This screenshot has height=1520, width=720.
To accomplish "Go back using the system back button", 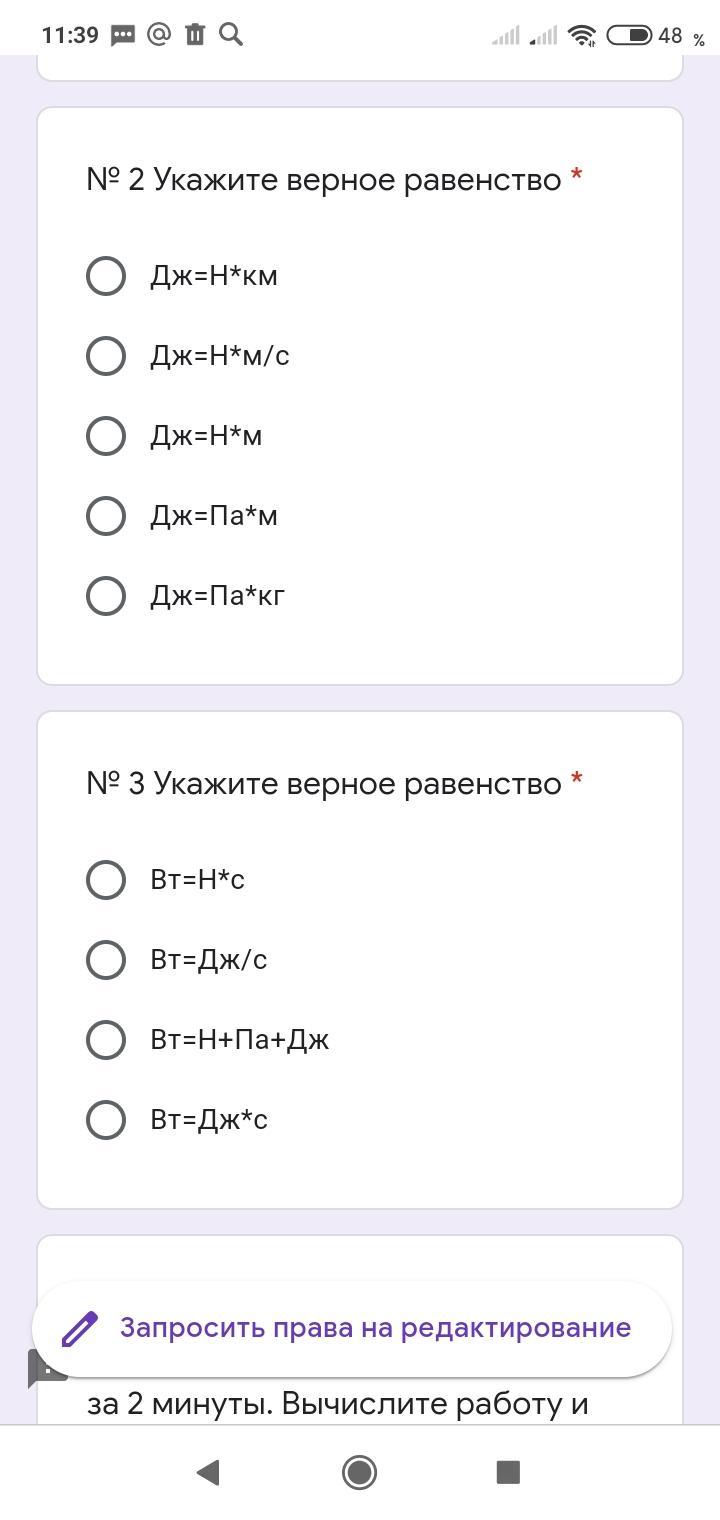I will 208,1472.
